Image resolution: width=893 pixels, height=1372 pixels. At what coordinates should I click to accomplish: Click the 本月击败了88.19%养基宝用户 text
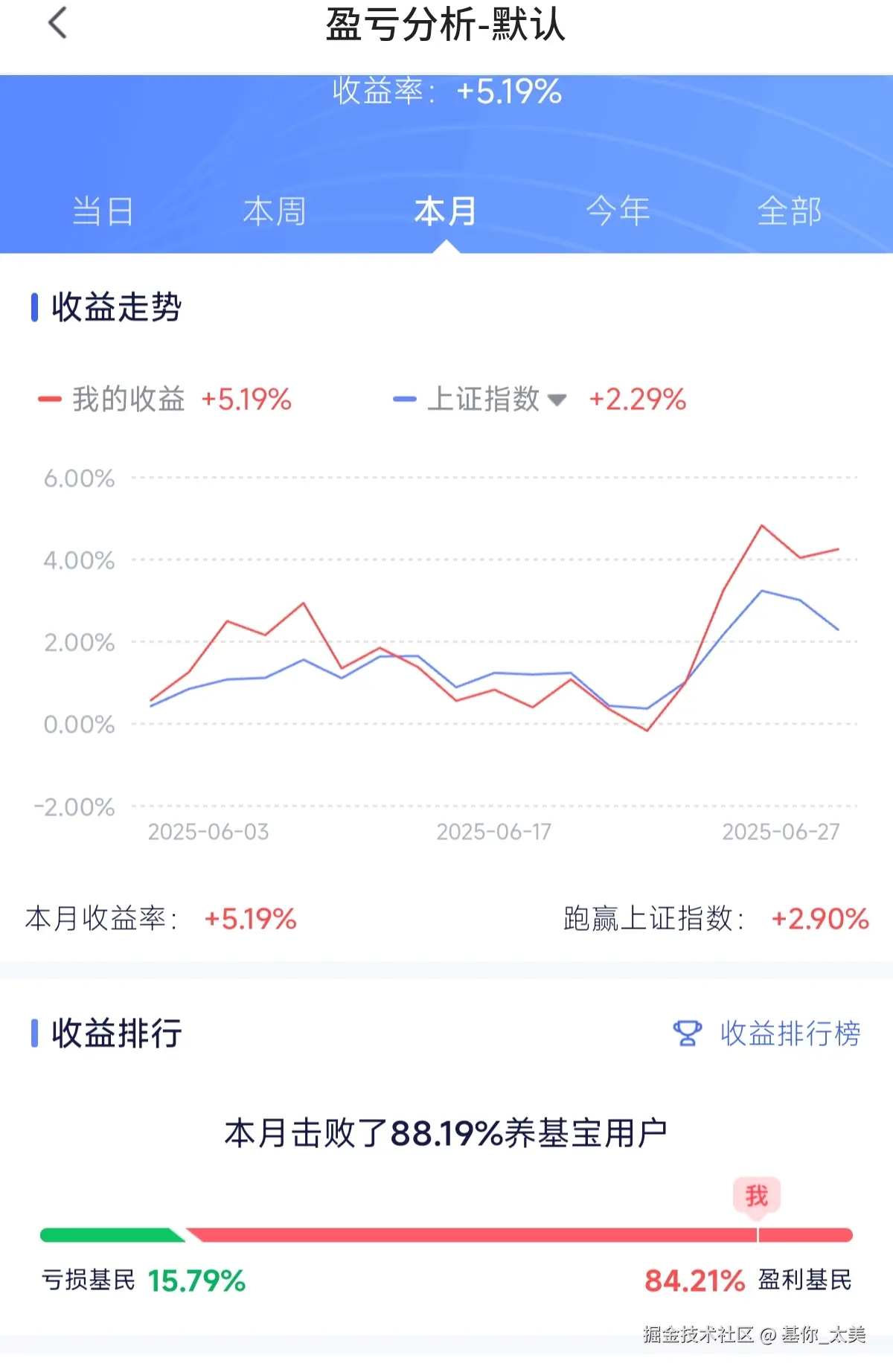pyautogui.click(x=446, y=1129)
